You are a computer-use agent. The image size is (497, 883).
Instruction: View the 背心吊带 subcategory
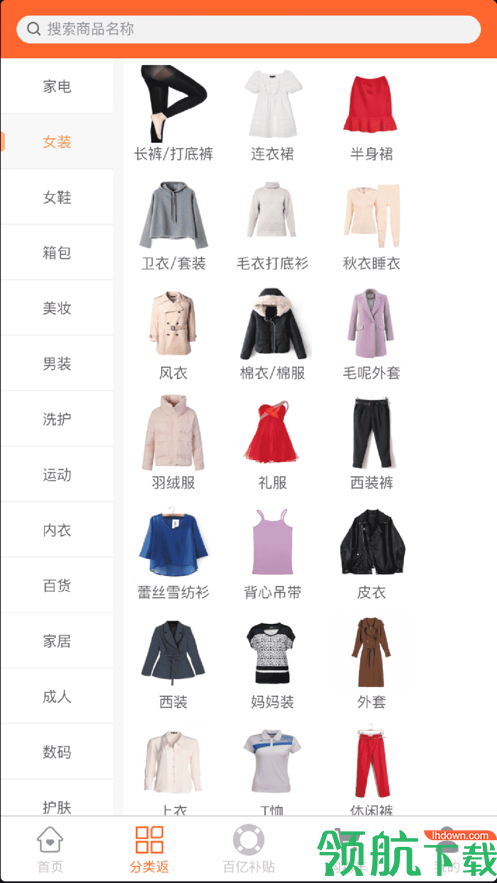(x=272, y=554)
